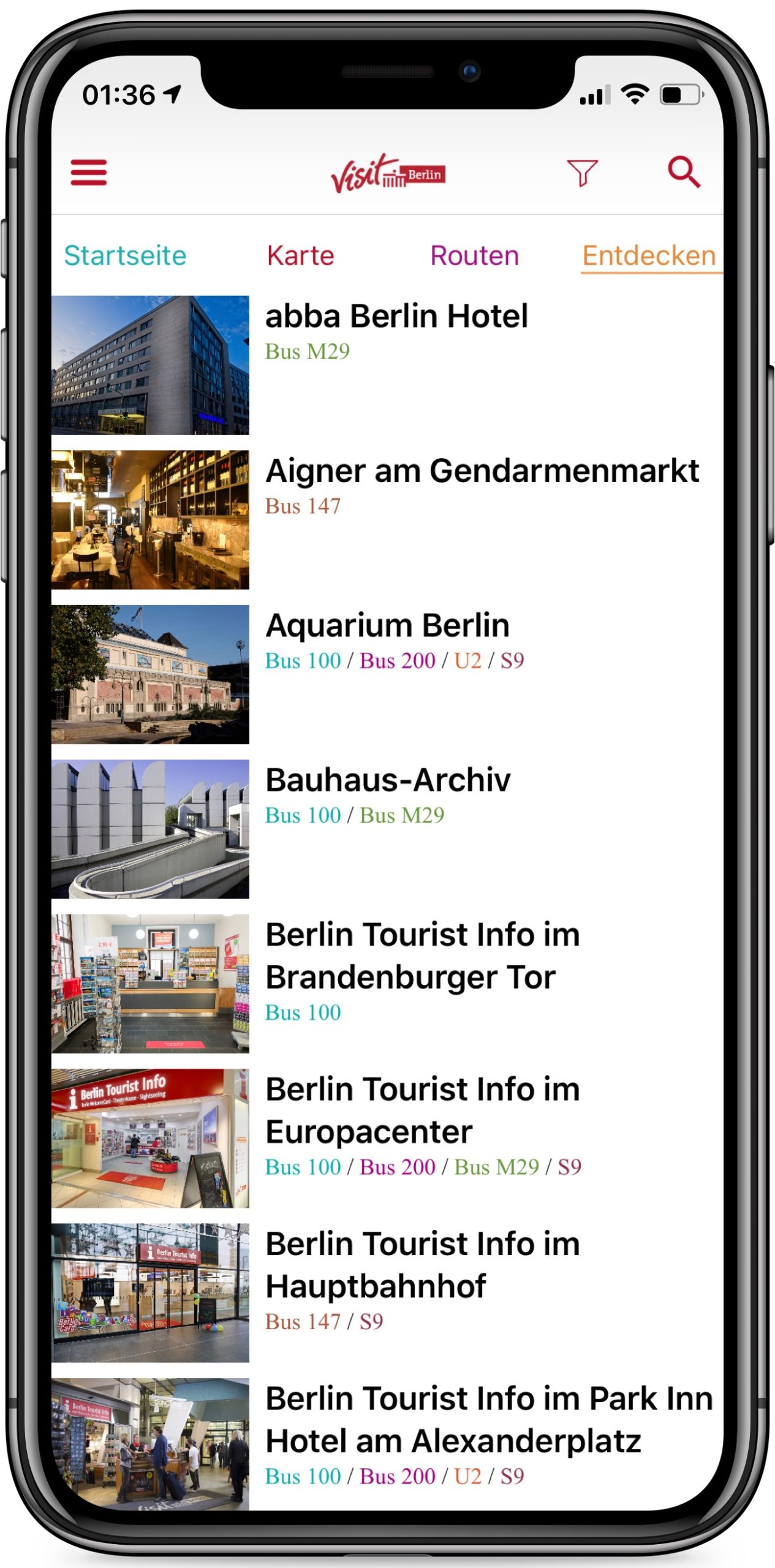Screen dimensions: 775x1568
Task: Switch to the Startseite tab
Action: pyautogui.click(x=125, y=255)
